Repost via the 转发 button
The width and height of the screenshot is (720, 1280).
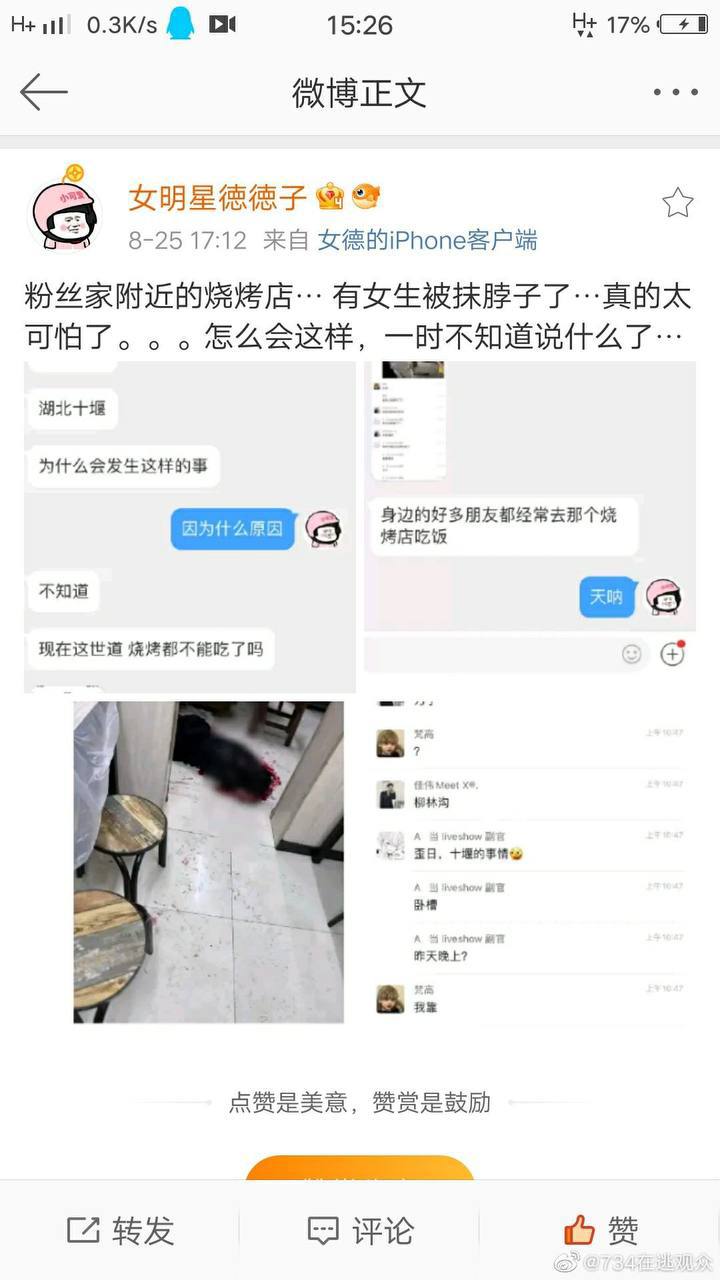pyautogui.click(x=120, y=1230)
